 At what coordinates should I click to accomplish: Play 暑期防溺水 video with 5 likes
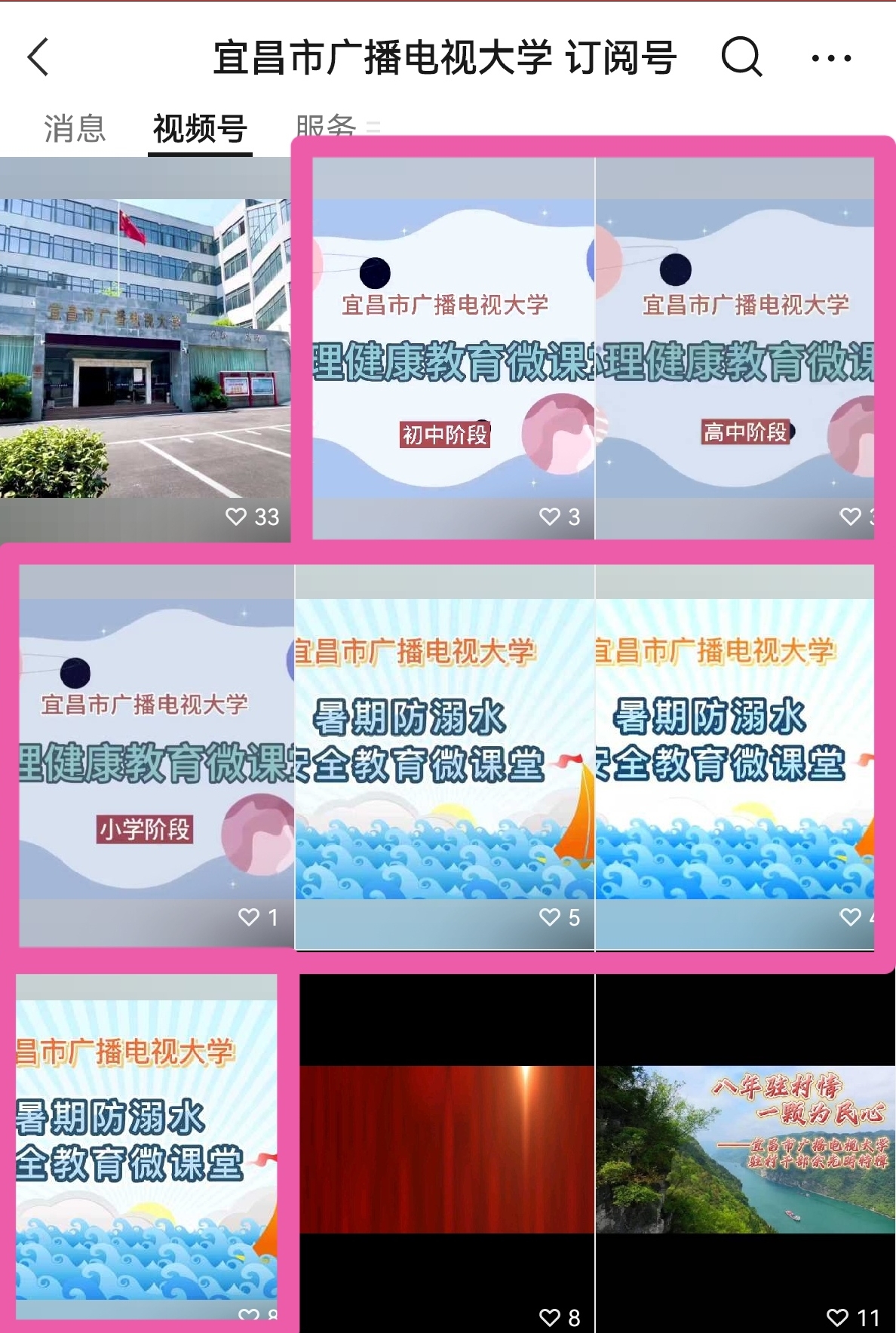[x=444, y=754]
